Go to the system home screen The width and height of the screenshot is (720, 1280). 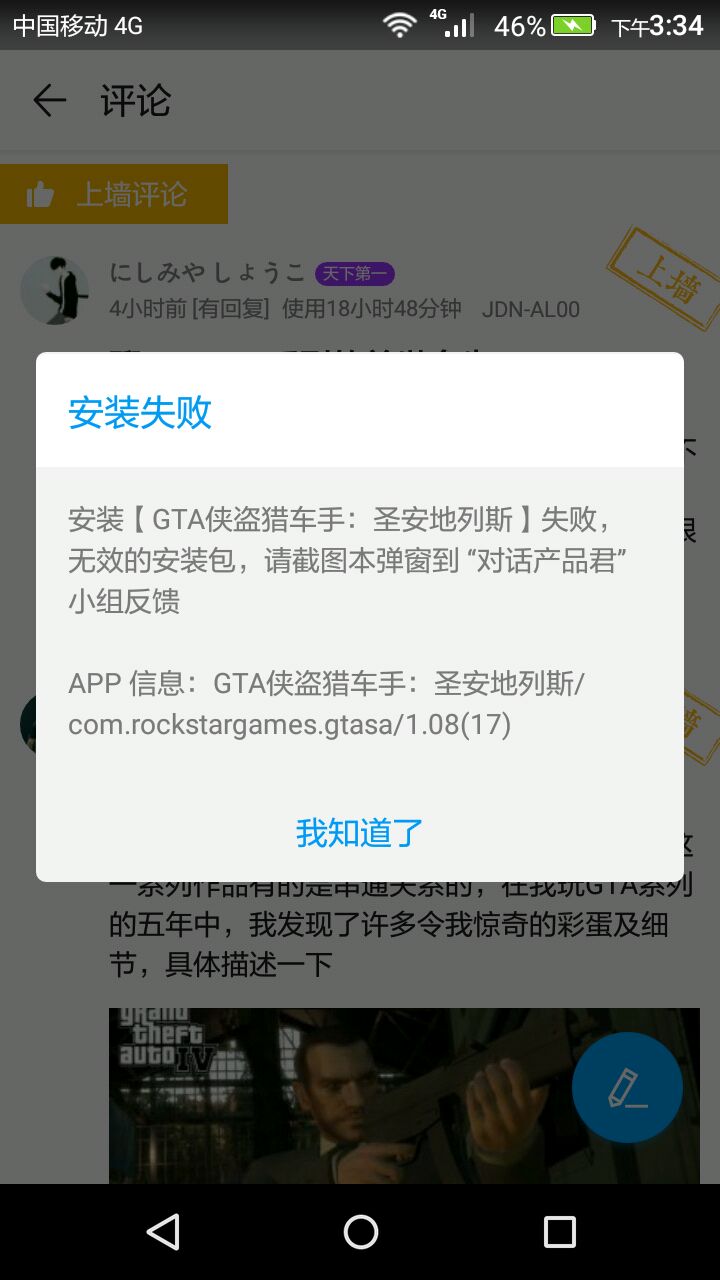pyautogui.click(x=360, y=1232)
